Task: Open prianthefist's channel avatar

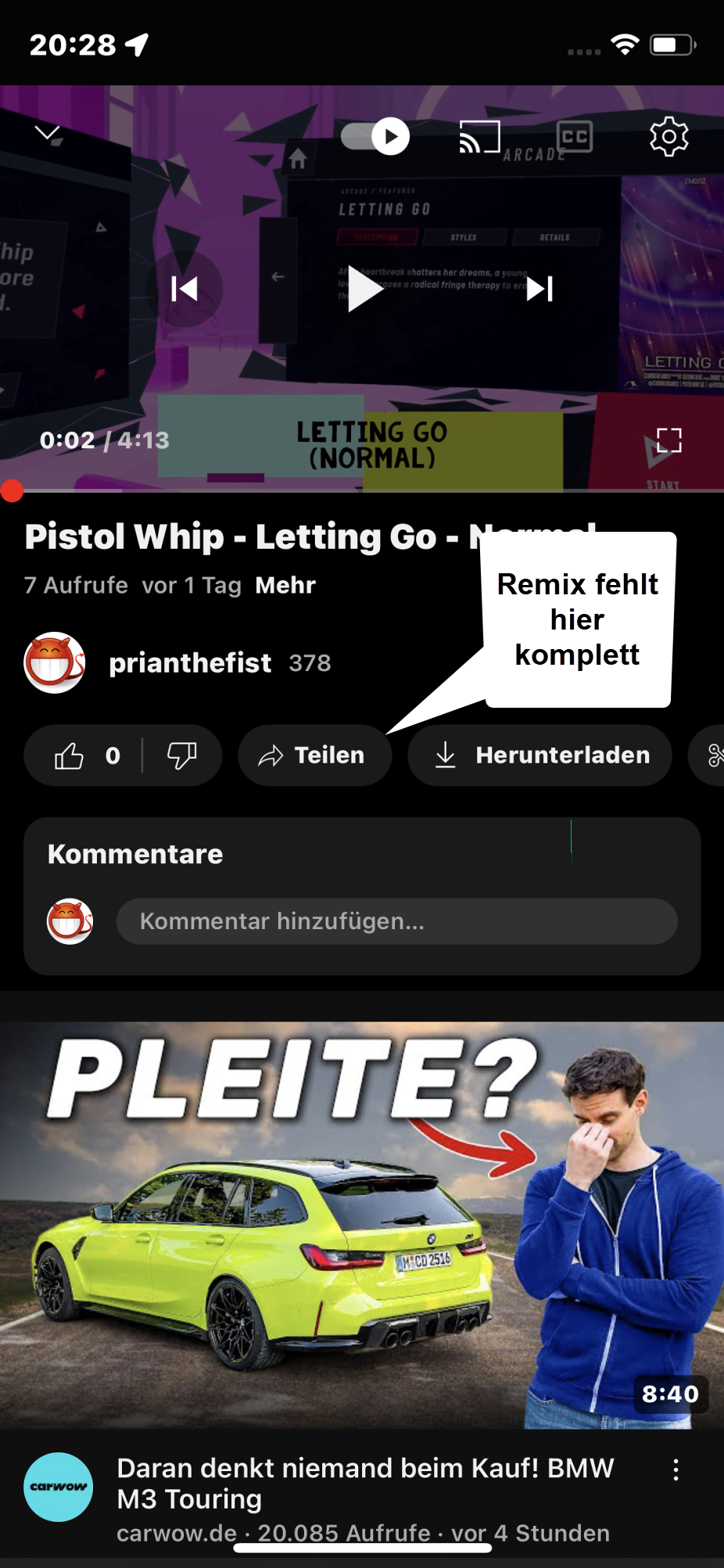Action: tap(53, 662)
